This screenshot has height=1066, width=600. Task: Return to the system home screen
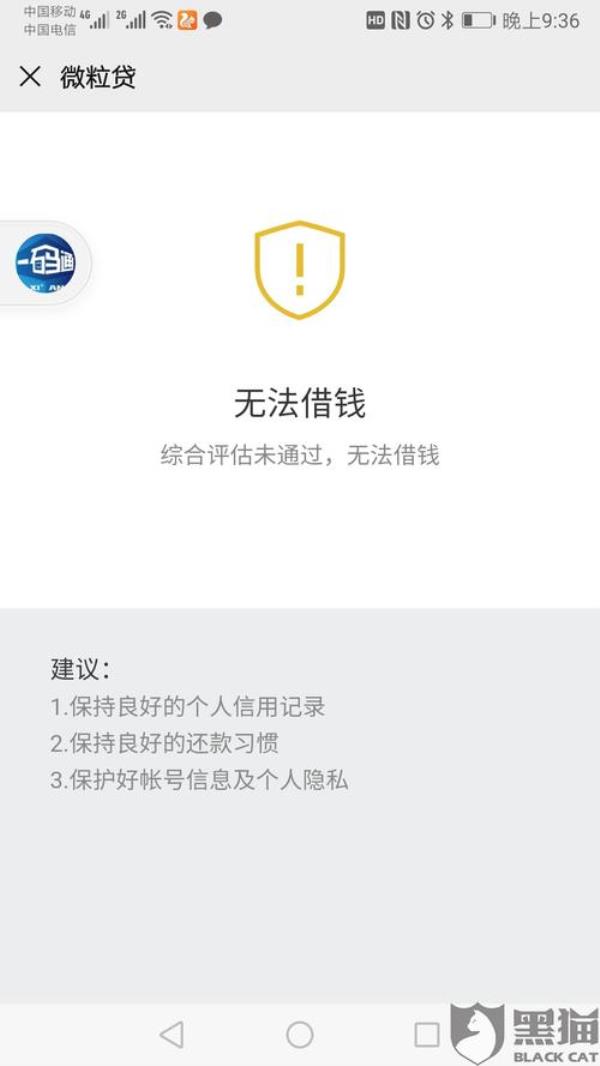click(x=300, y=1034)
